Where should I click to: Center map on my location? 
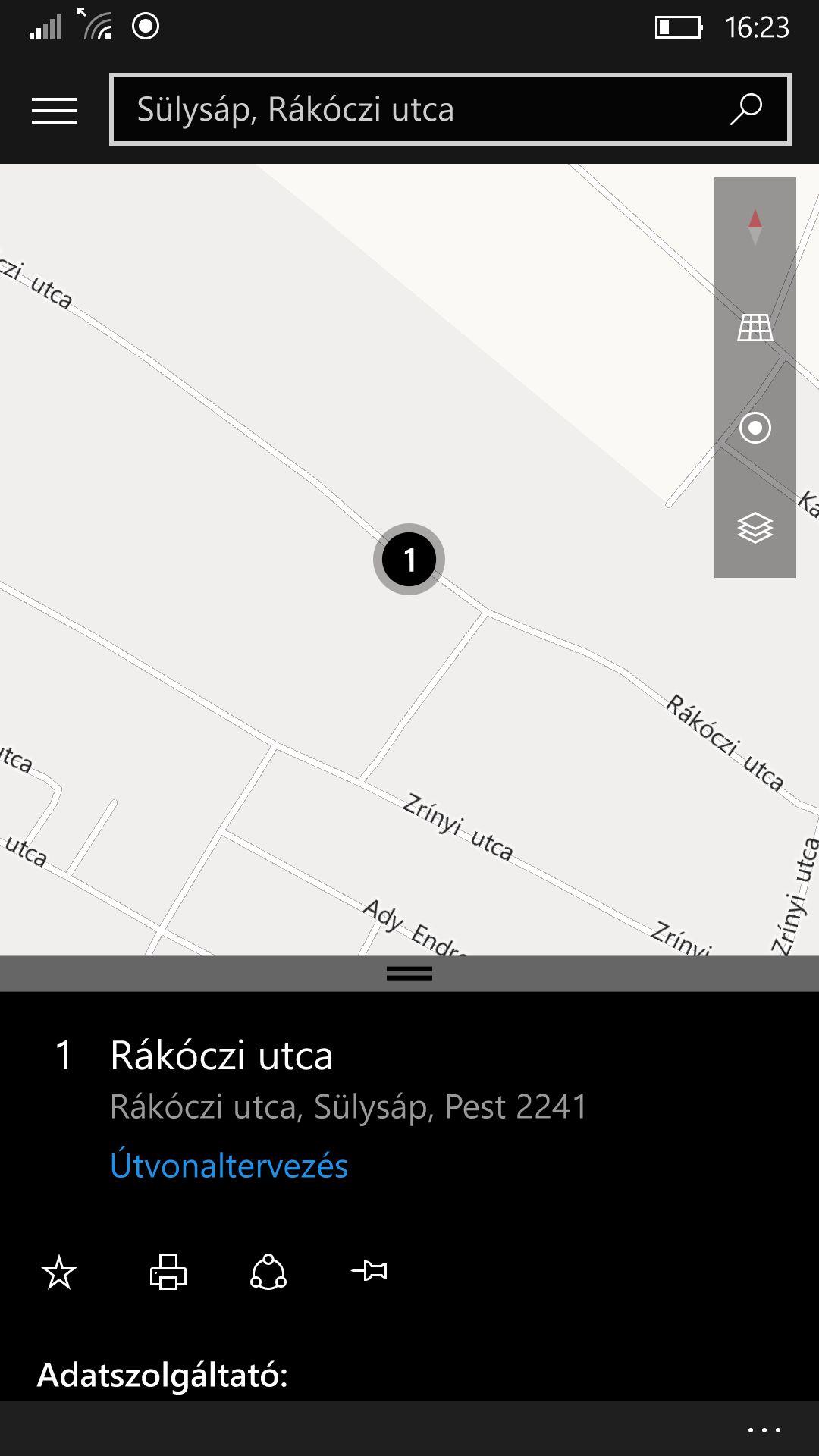pos(755,428)
